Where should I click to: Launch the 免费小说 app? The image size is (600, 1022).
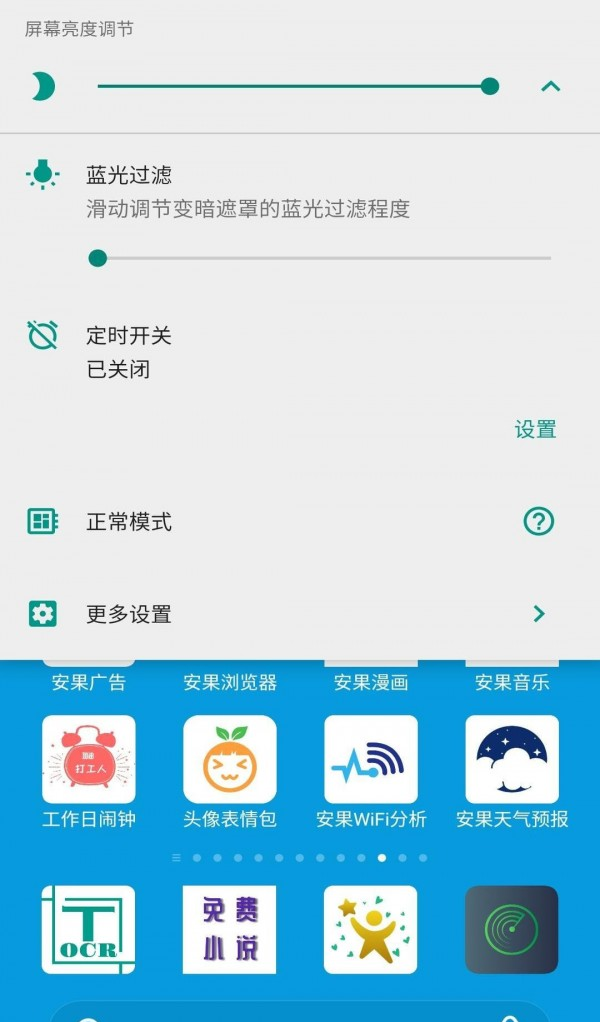[x=229, y=929]
